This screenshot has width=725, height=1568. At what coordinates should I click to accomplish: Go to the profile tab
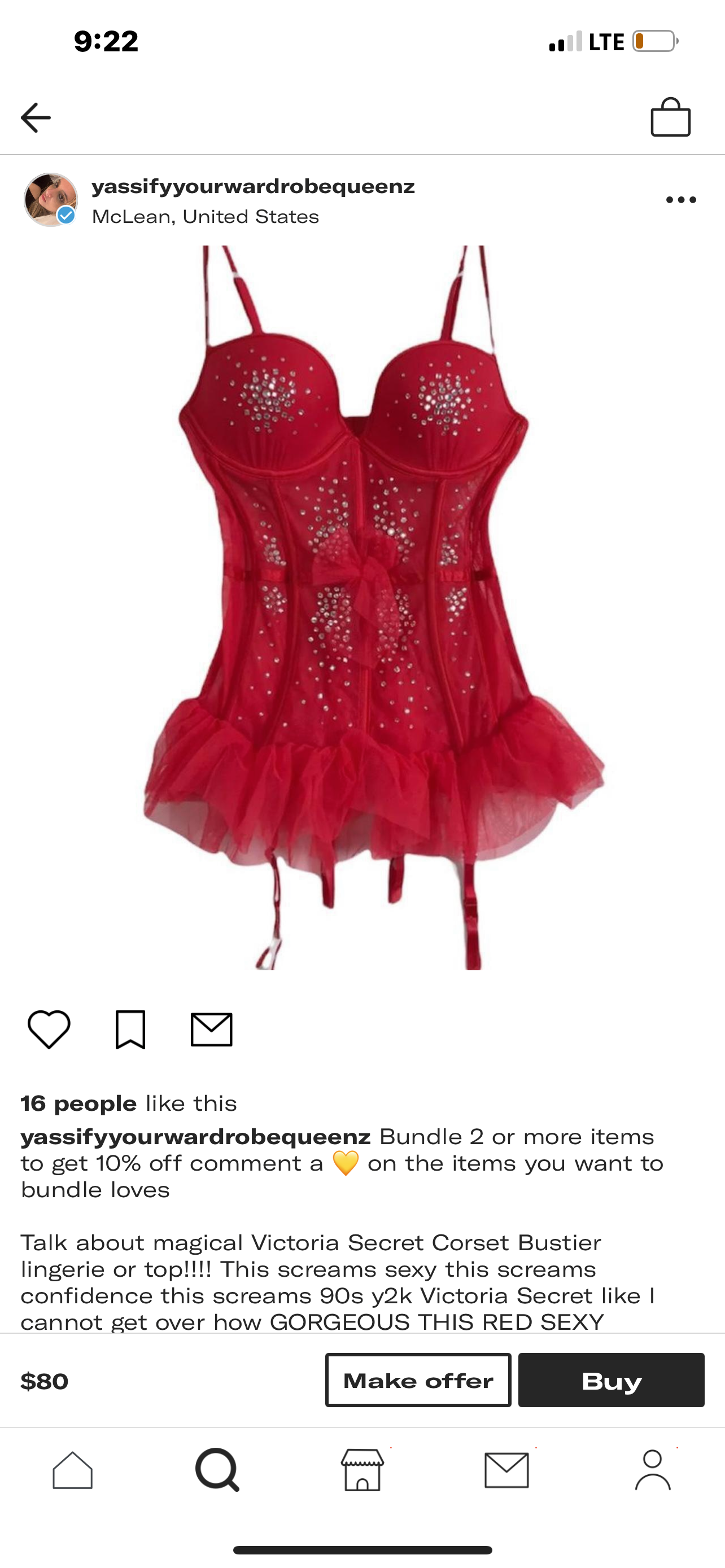(x=653, y=1470)
